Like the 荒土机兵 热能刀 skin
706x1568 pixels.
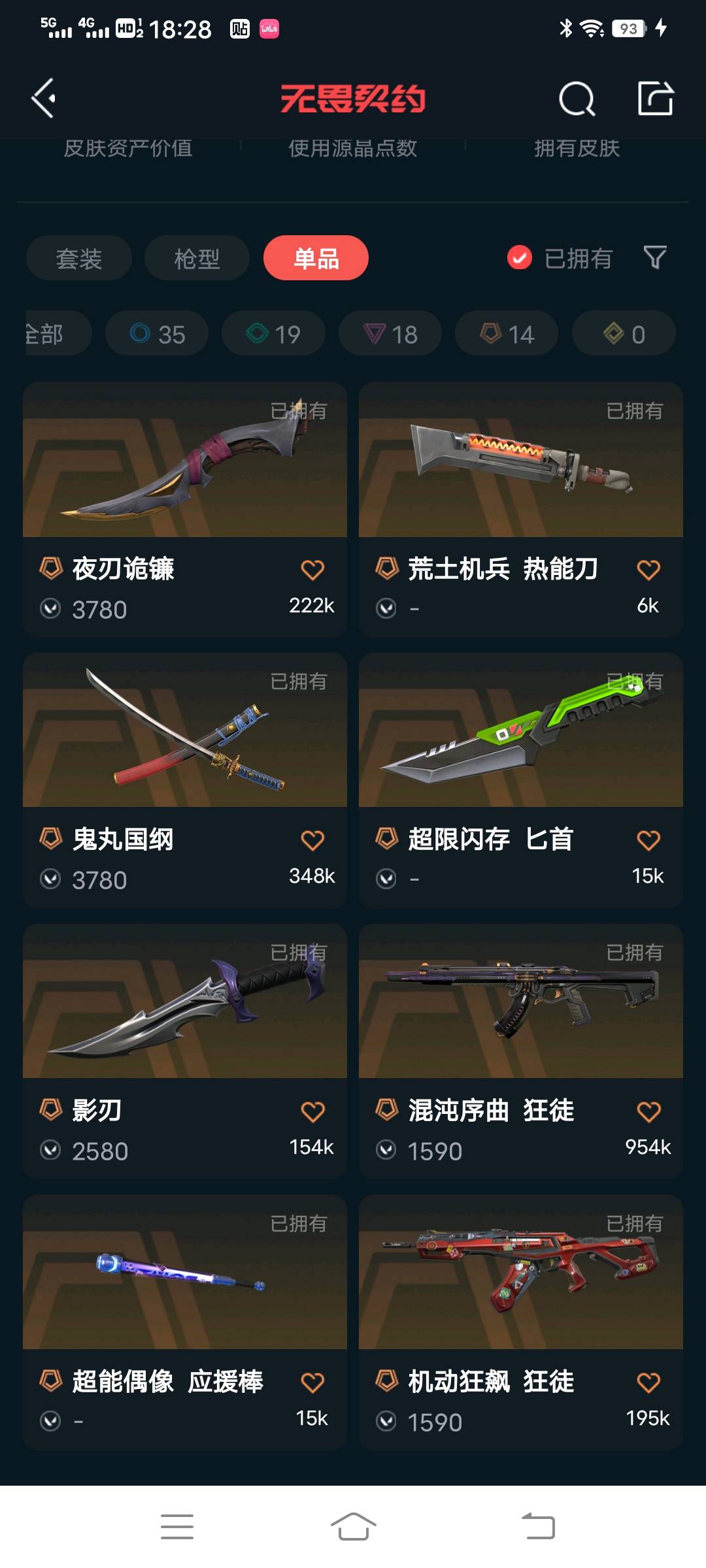coord(648,570)
